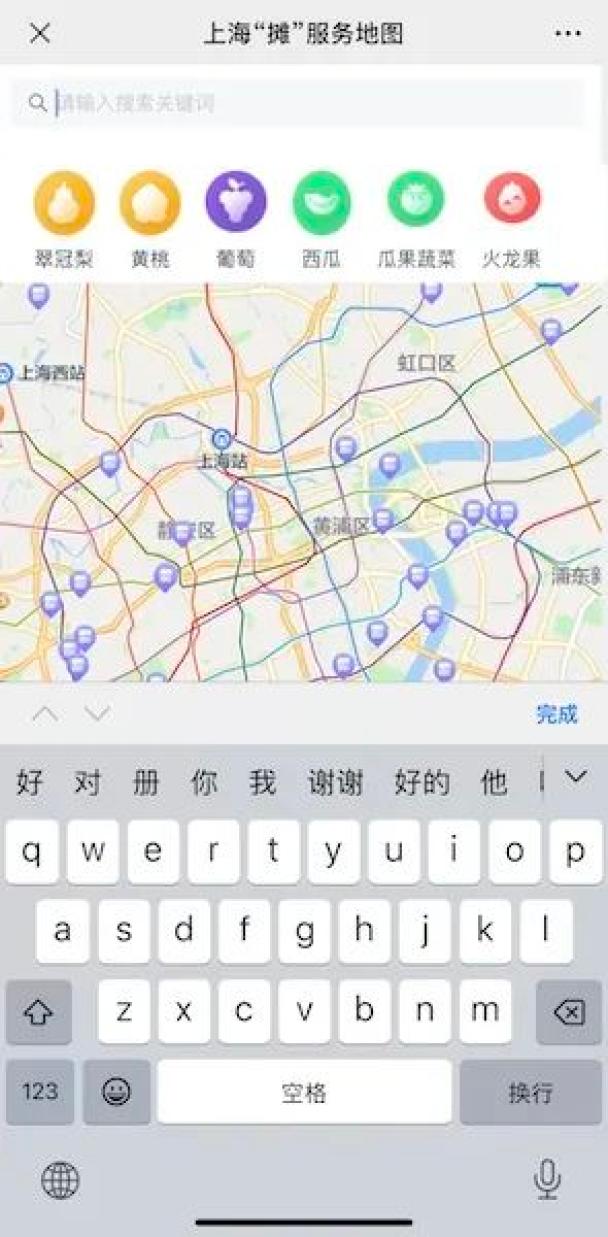The width and height of the screenshot is (608, 1237).
Task: Tap 完成 to dismiss the keyboard
Action: (556, 714)
